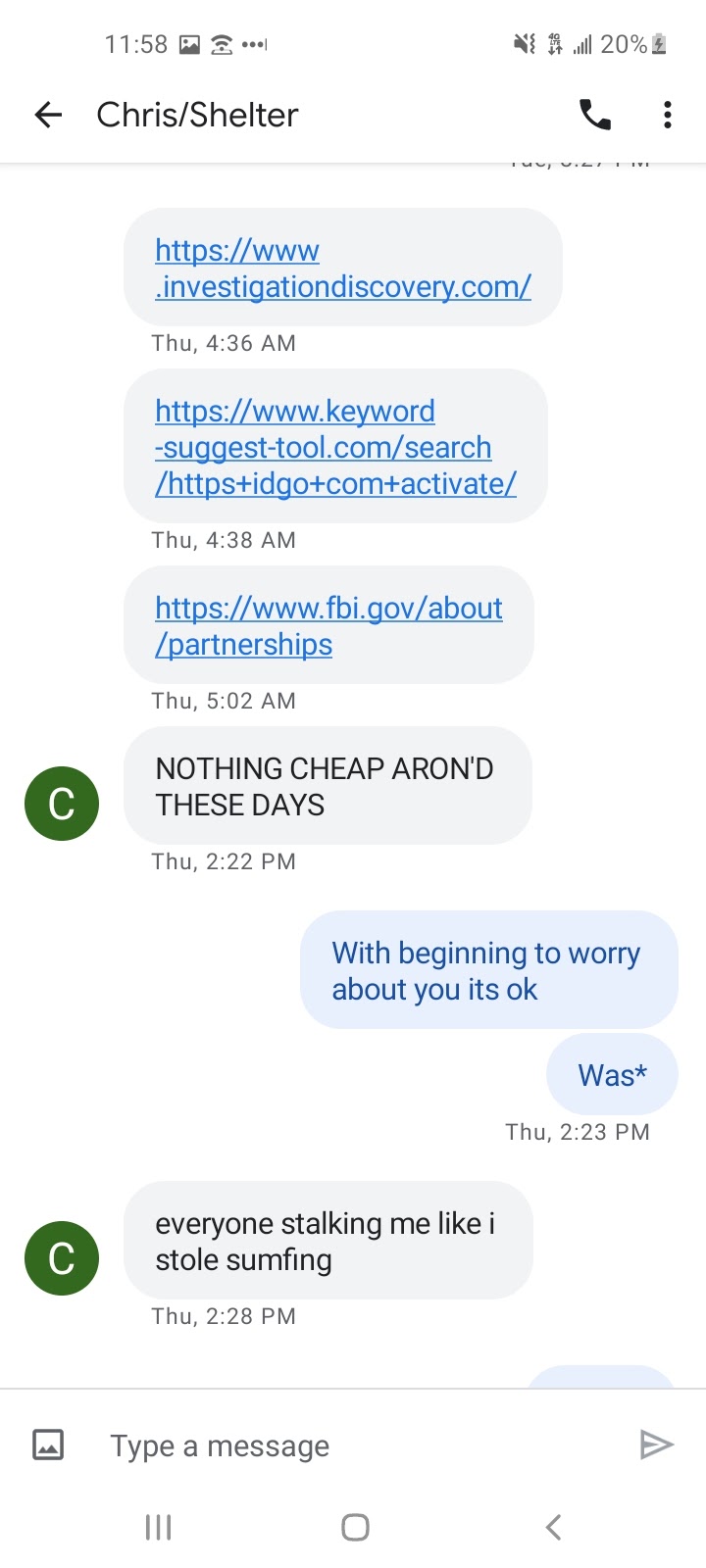The image size is (706, 1568).
Task: Open the overflow menu with three dots
Action: (668, 115)
